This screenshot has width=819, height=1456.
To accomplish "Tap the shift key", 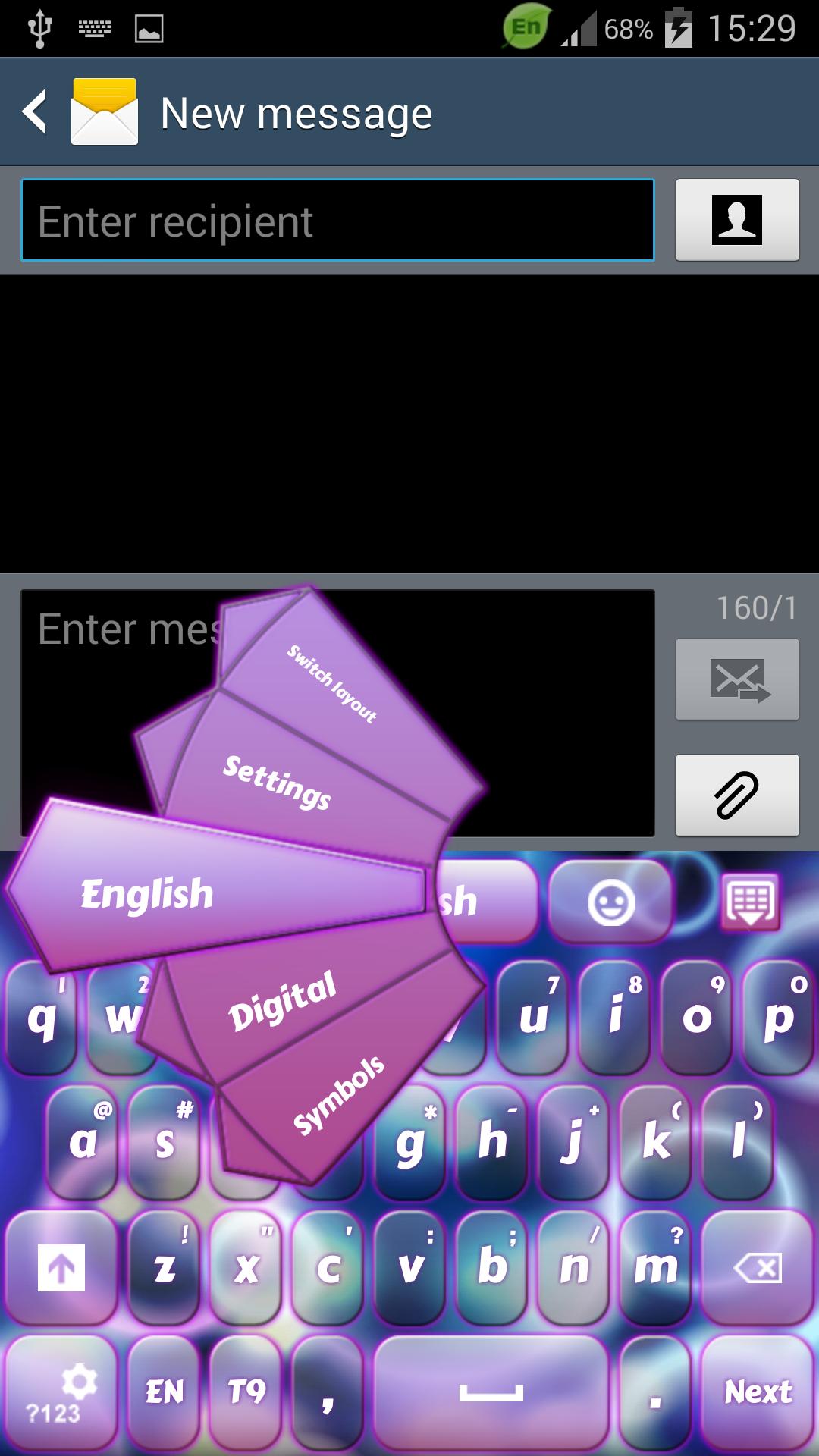I will (x=61, y=1267).
